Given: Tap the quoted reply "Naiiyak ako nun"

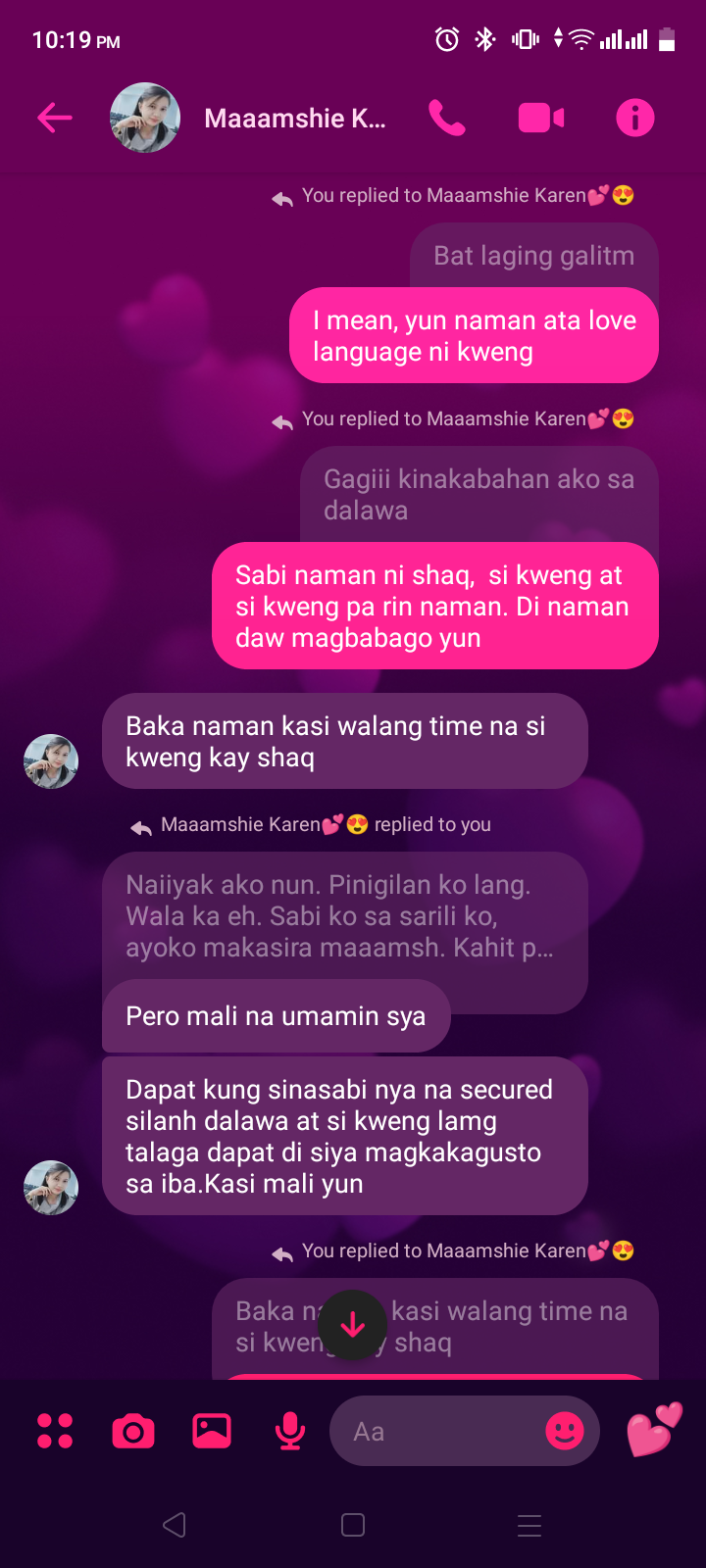Looking at the screenshot, I should 345,915.
